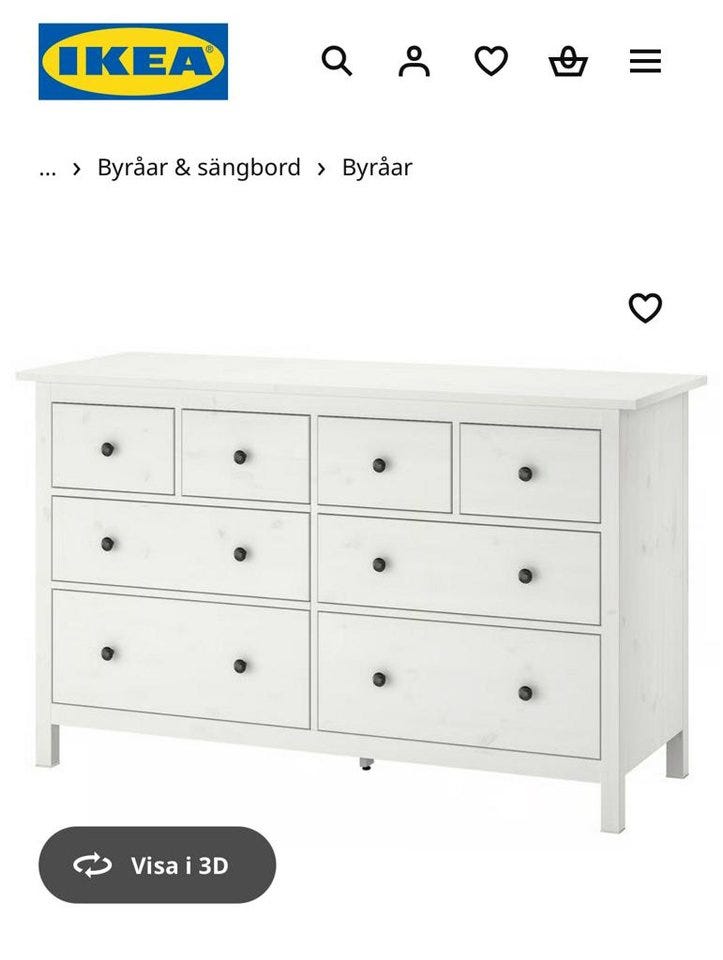
Task: Open the favorites heart in the header
Action: click(x=491, y=62)
